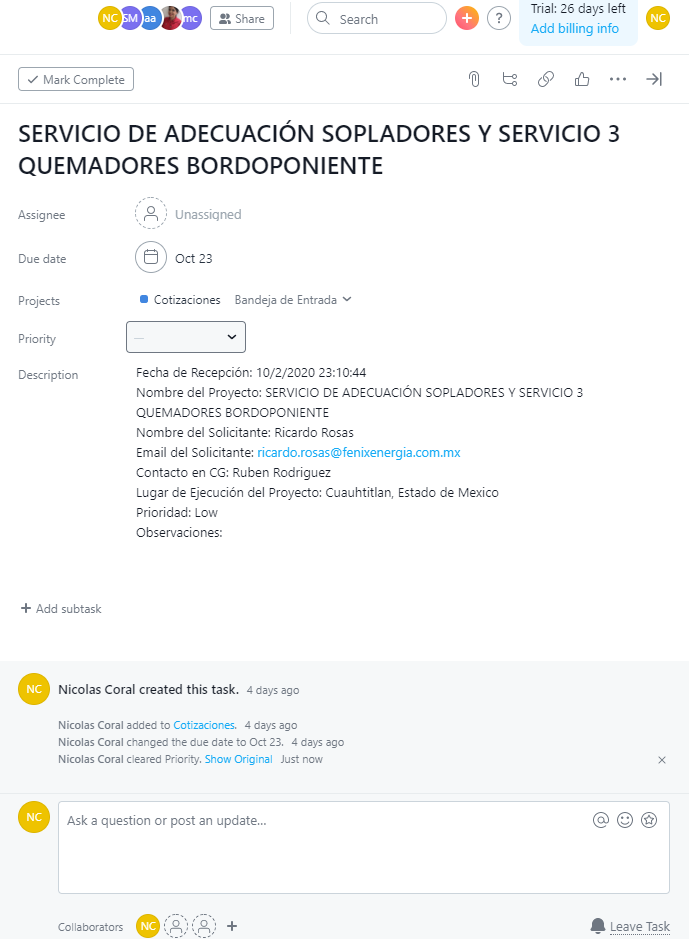Close the task details pane

coord(654,80)
